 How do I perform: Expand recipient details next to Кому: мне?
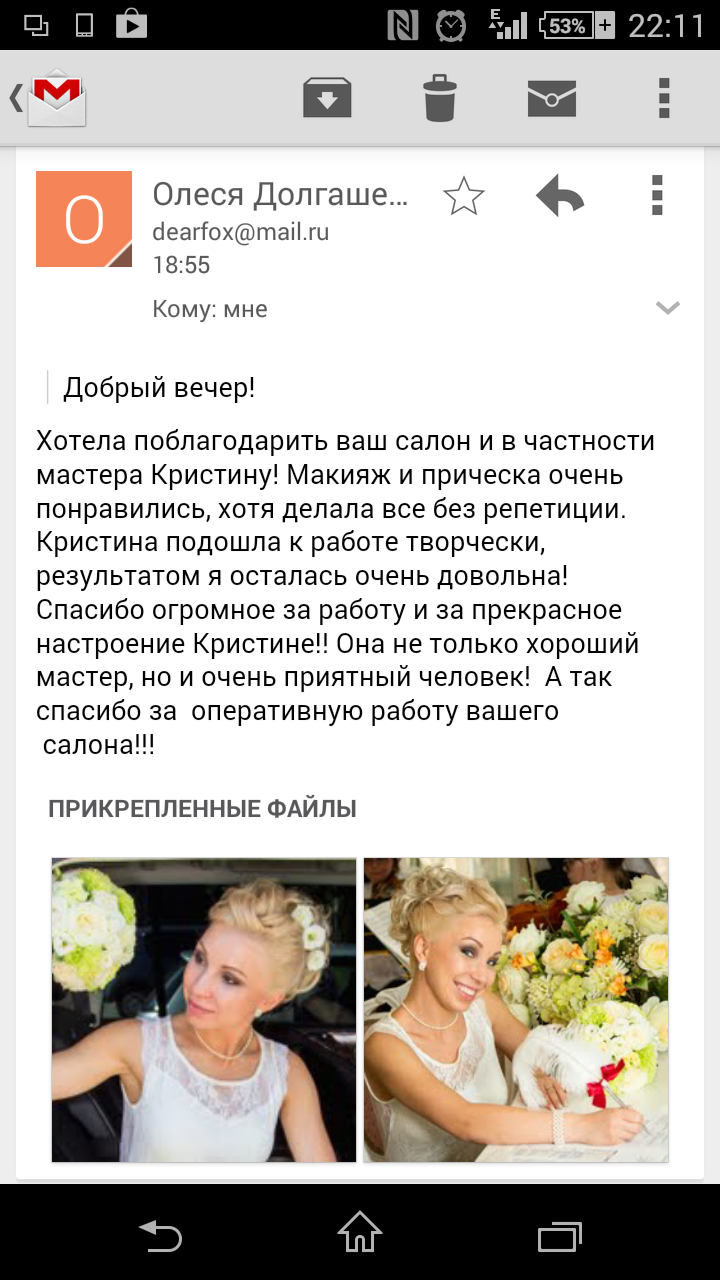[667, 308]
